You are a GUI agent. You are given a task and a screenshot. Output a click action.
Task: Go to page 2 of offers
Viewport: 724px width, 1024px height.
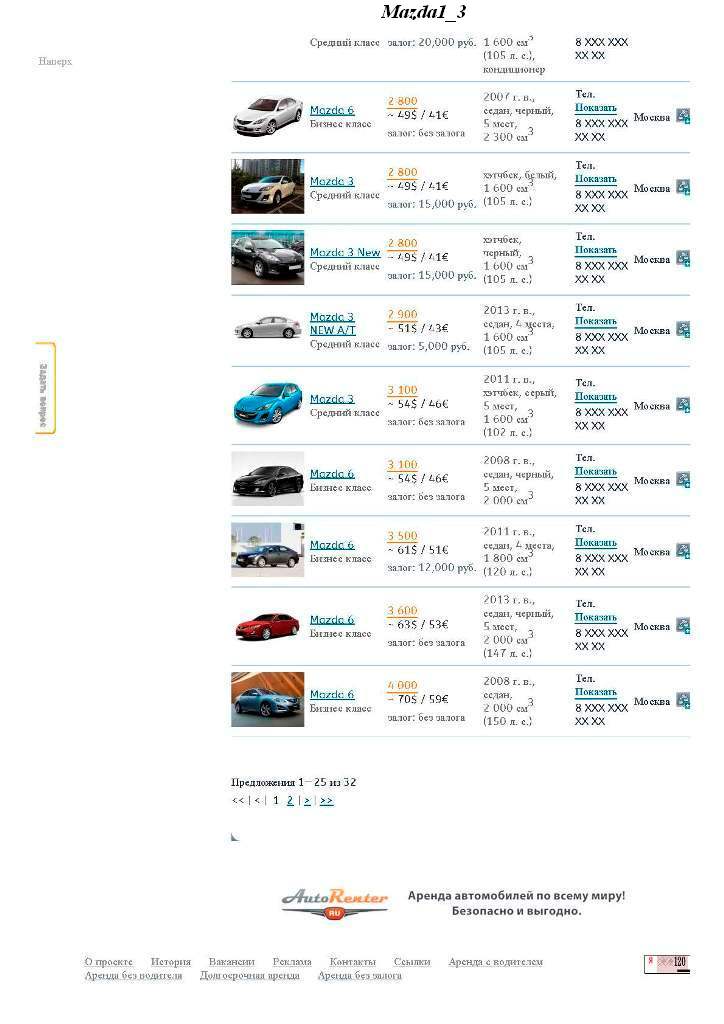click(290, 800)
